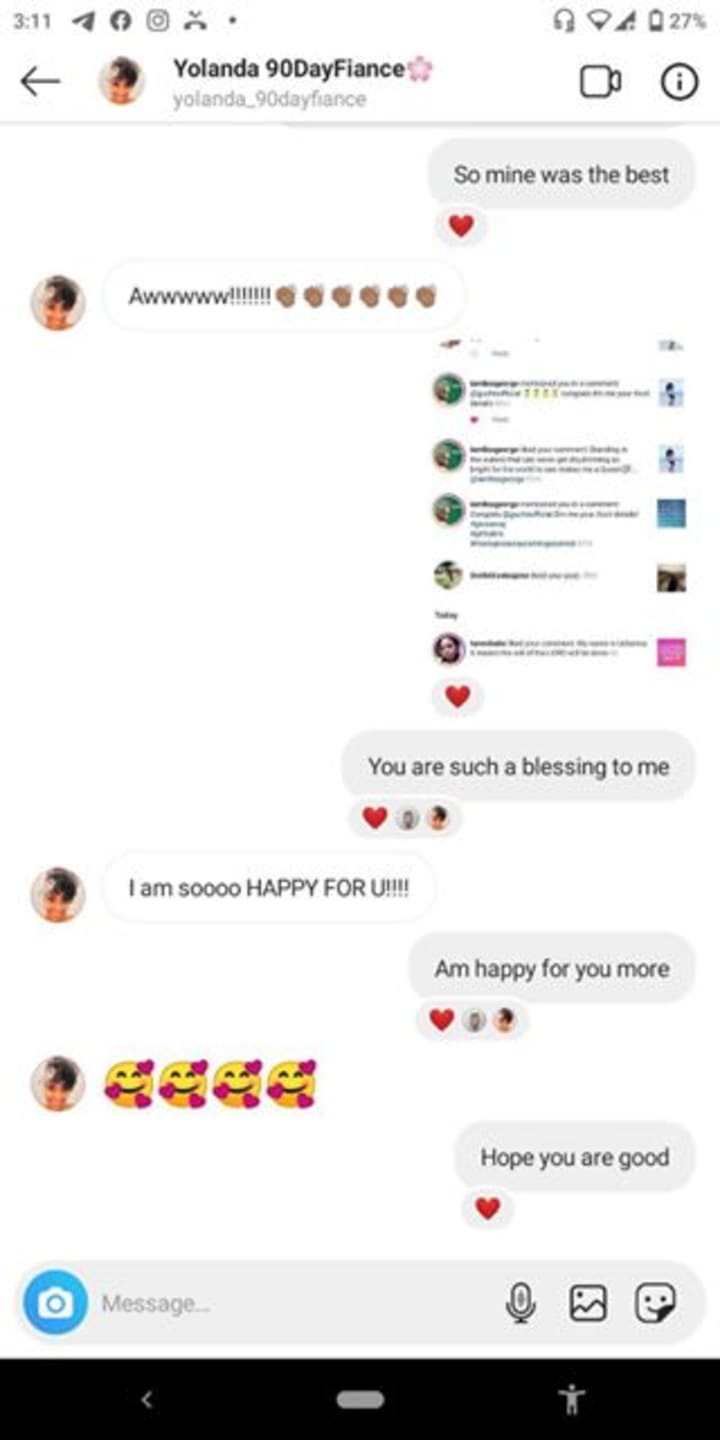Open the sticker picker

[x=656, y=1302]
